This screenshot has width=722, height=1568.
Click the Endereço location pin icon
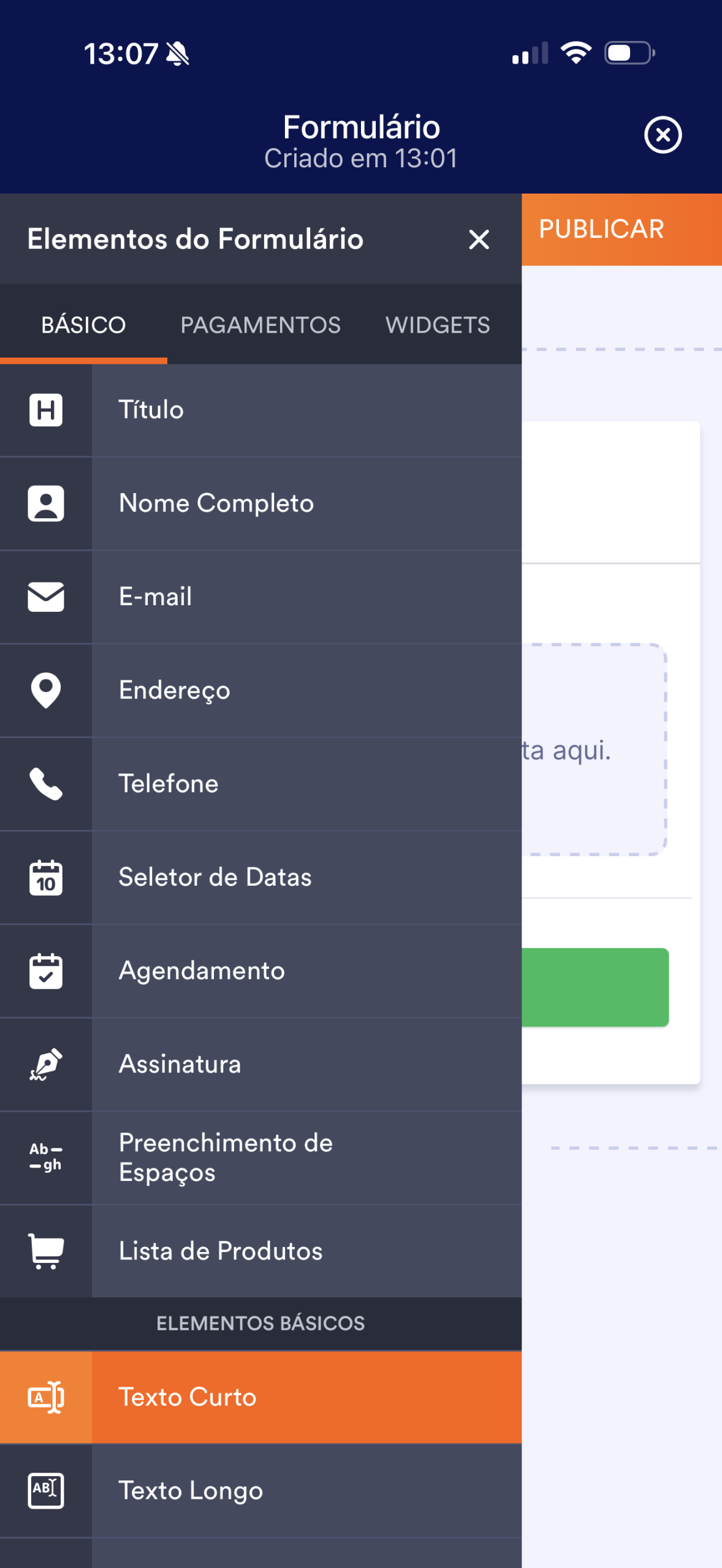(x=46, y=691)
